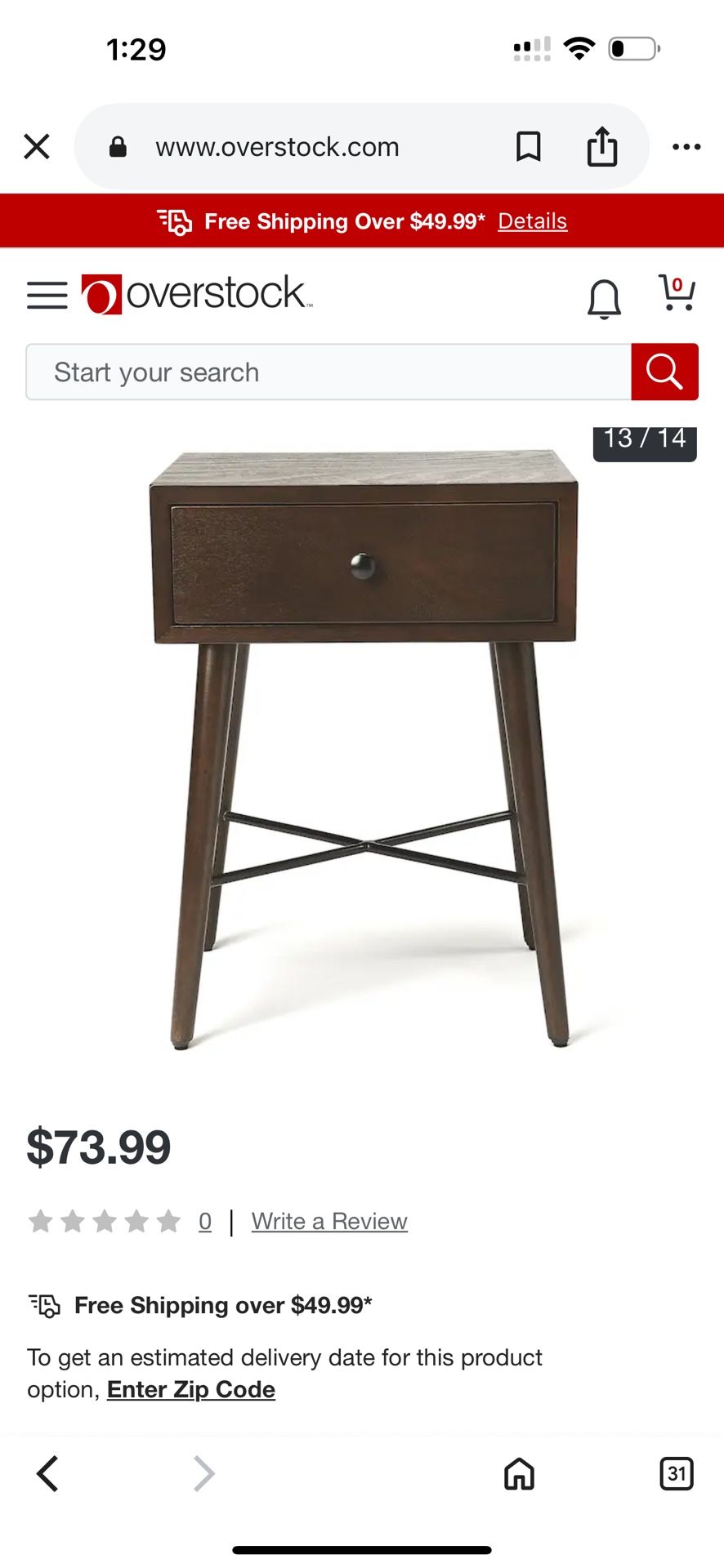Tap the home icon in bottom bar
The height and width of the screenshot is (1568, 724).
[518, 1474]
